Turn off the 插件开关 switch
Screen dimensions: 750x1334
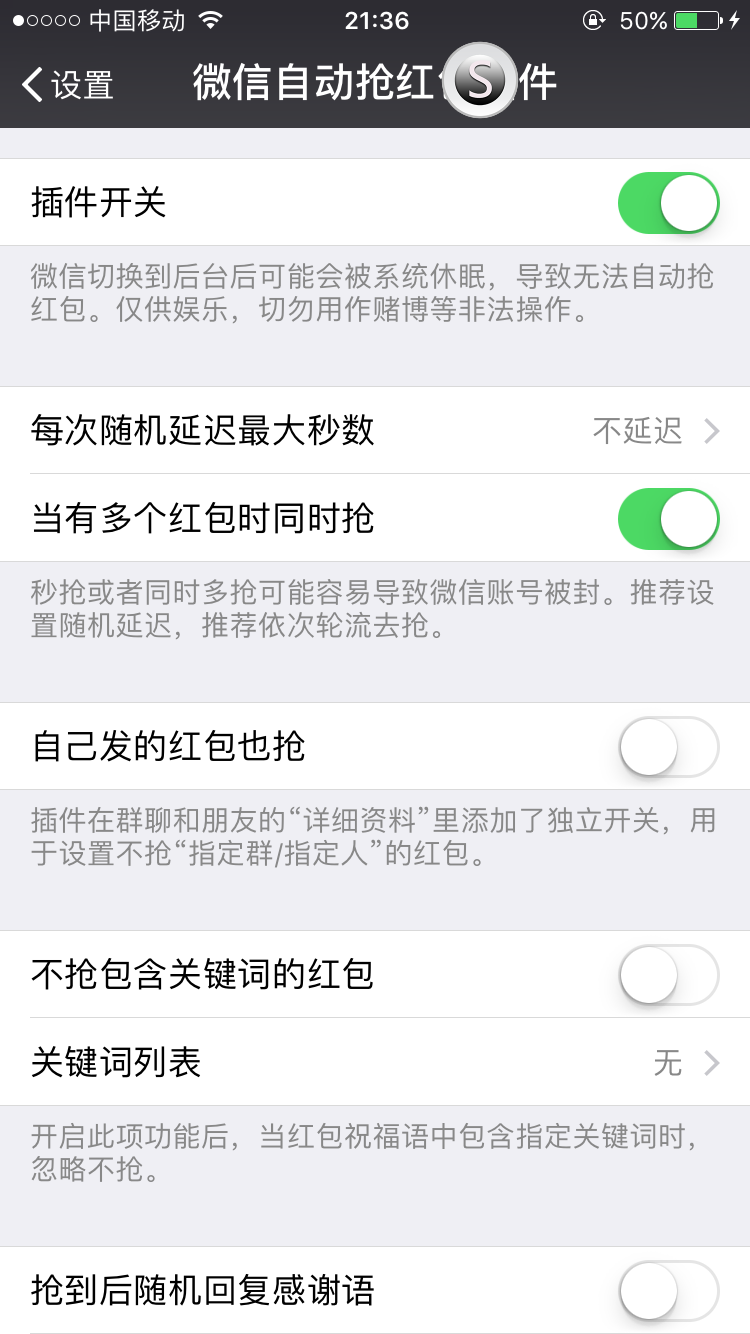point(668,203)
